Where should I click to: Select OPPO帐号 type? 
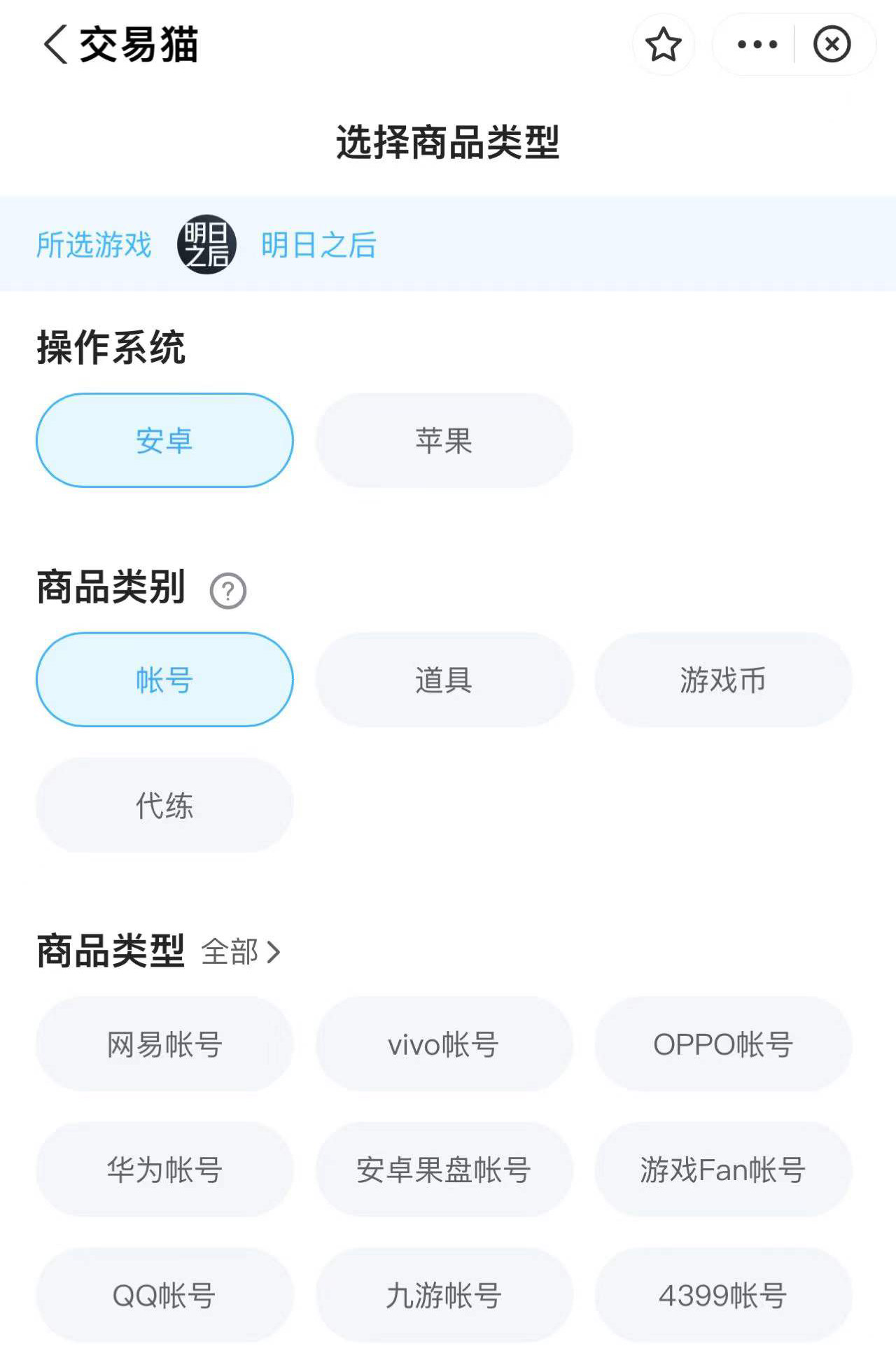point(723,1044)
